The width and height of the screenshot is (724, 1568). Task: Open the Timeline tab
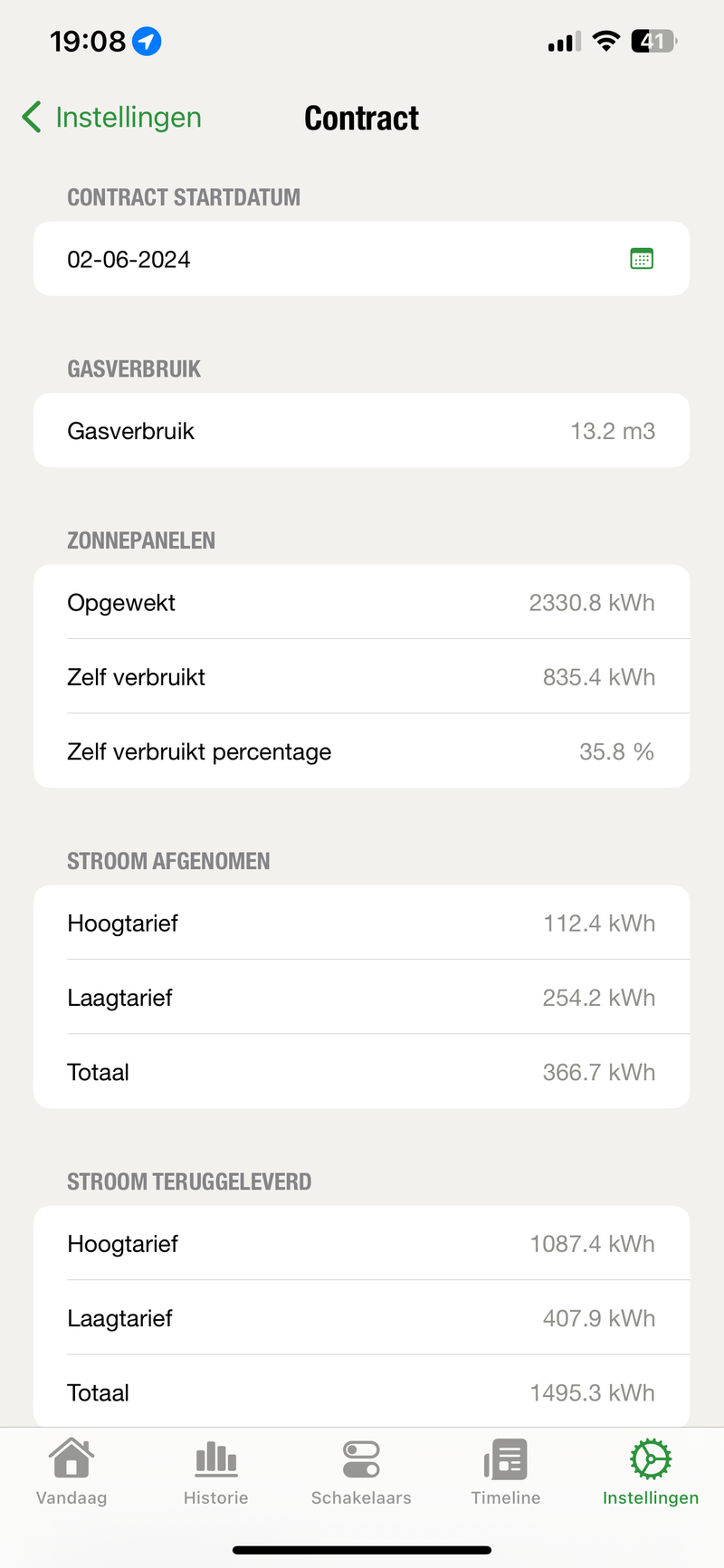pyautogui.click(x=505, y=1472)
